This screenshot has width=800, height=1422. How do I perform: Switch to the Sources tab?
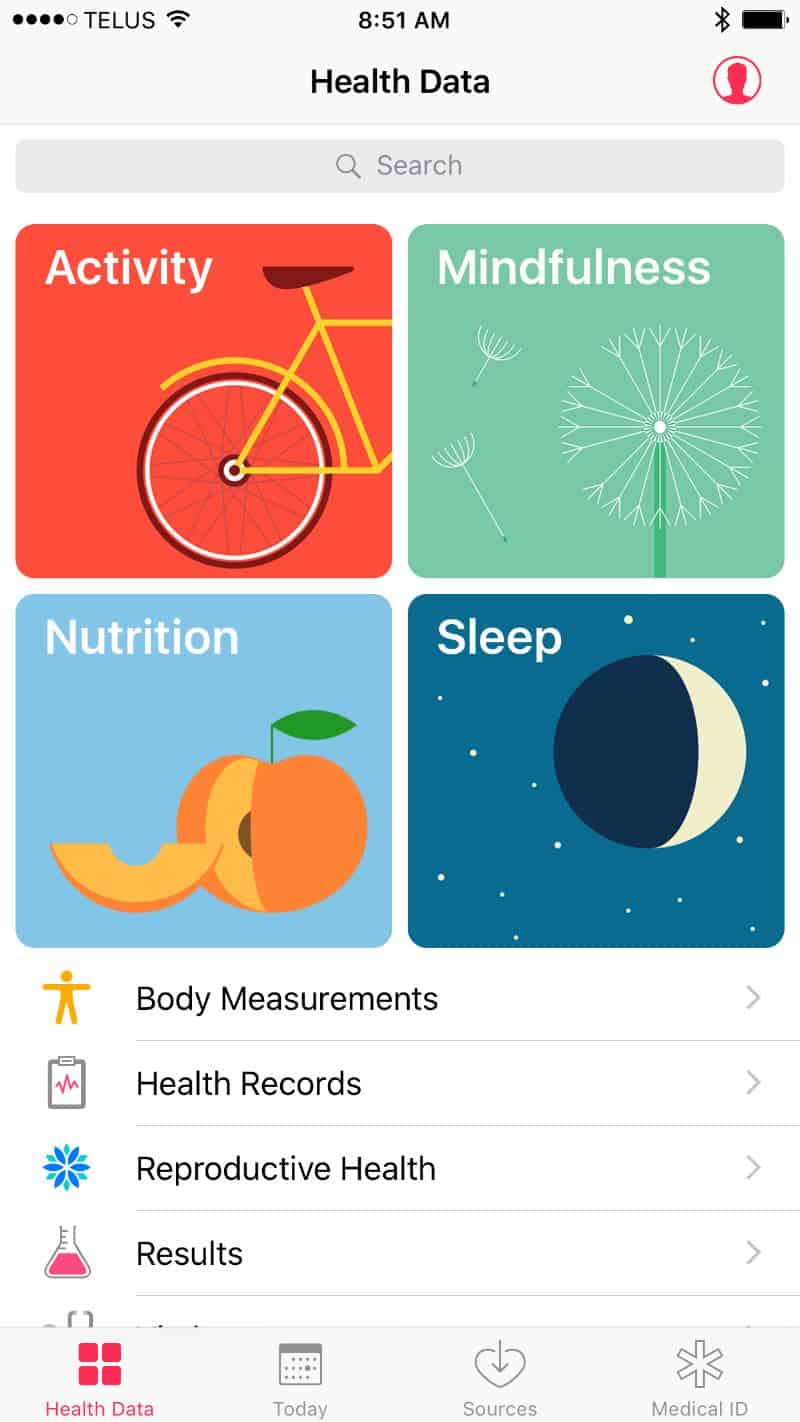tap(500, 1379)
